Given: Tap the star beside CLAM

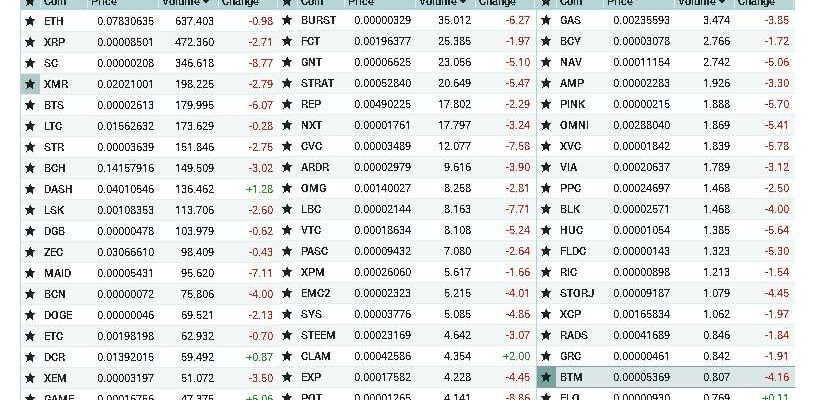Looking at the screenshot, I should tap(286, 357).
